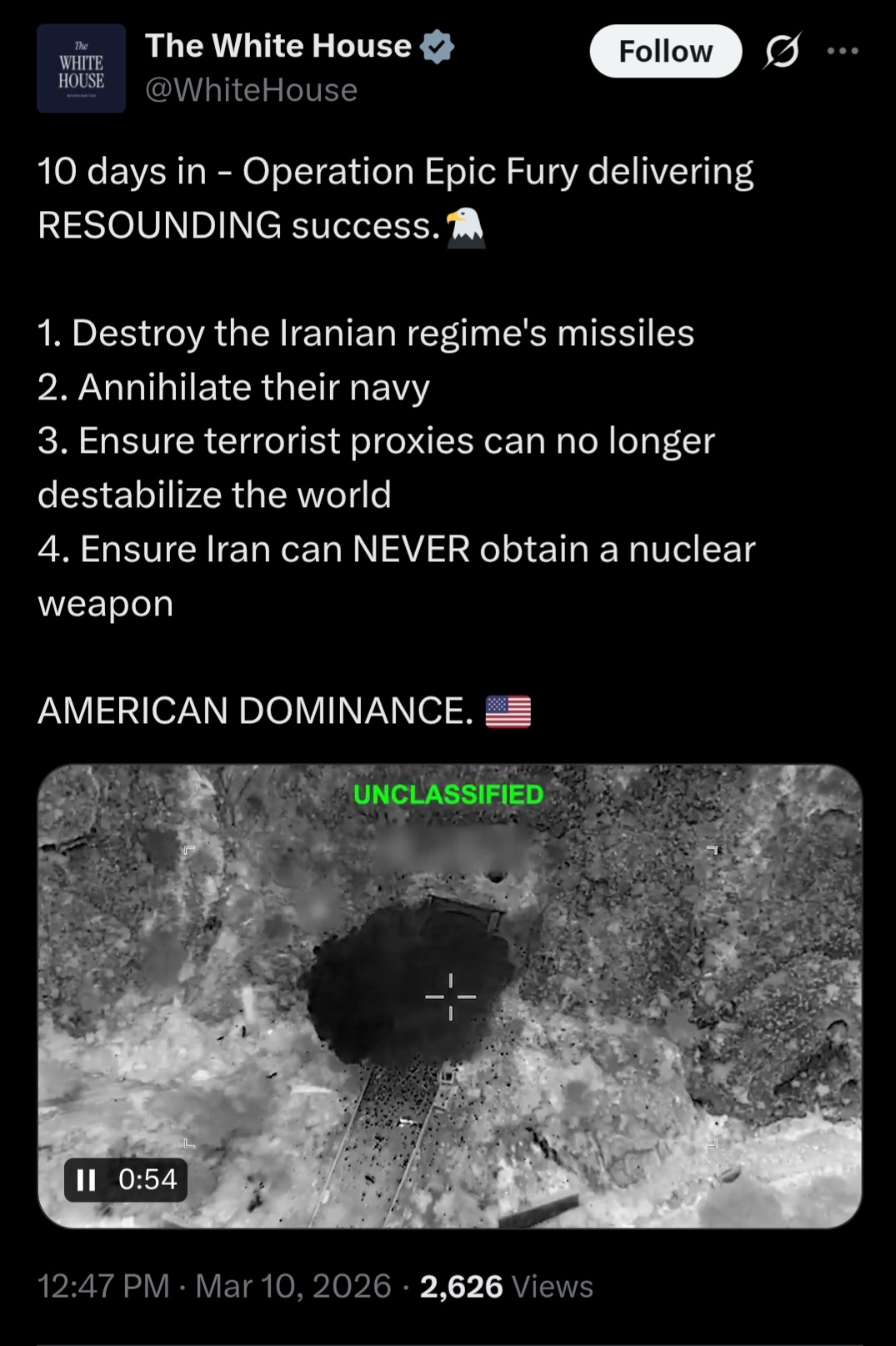Open The White House account name
The height and width of the screenshot is (1346, 896).
coord(278,47)
